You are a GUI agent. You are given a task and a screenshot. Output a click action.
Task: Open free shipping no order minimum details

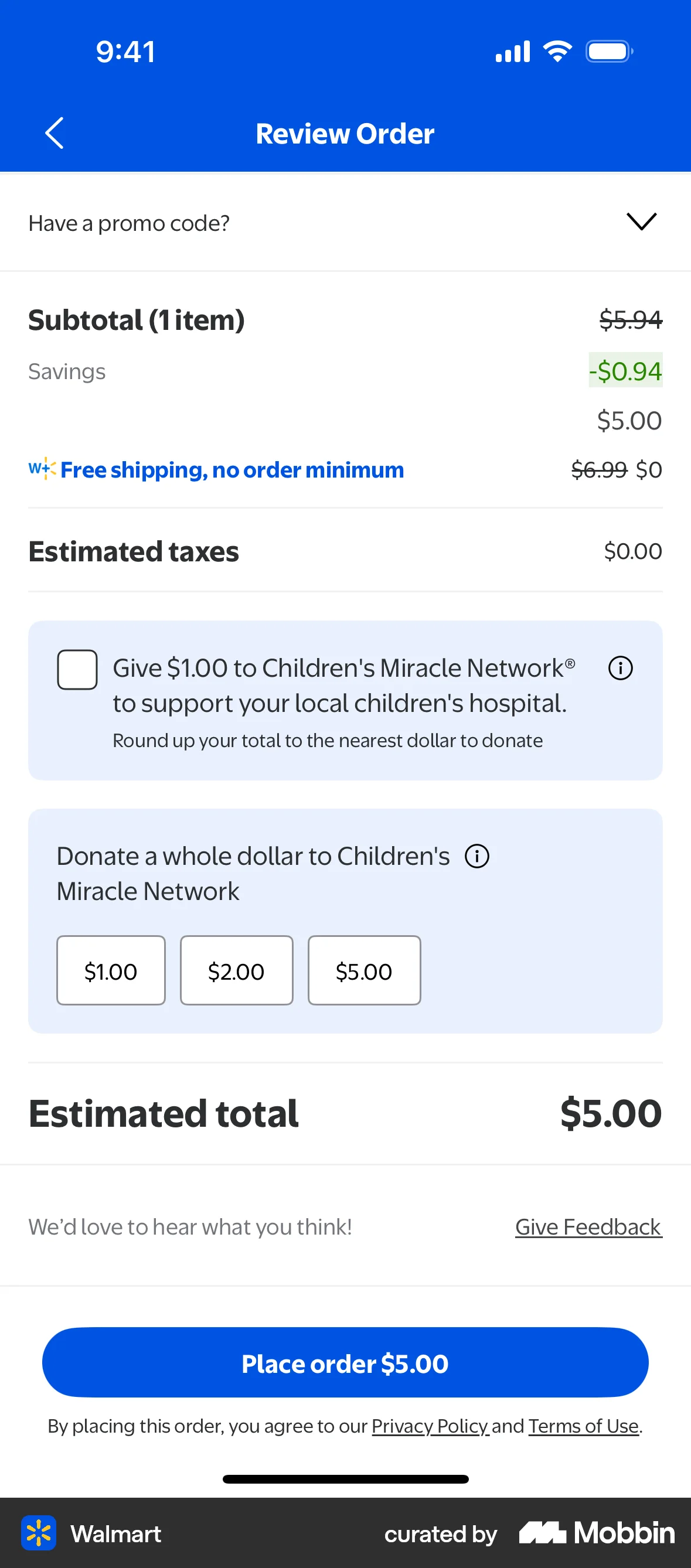232,469
